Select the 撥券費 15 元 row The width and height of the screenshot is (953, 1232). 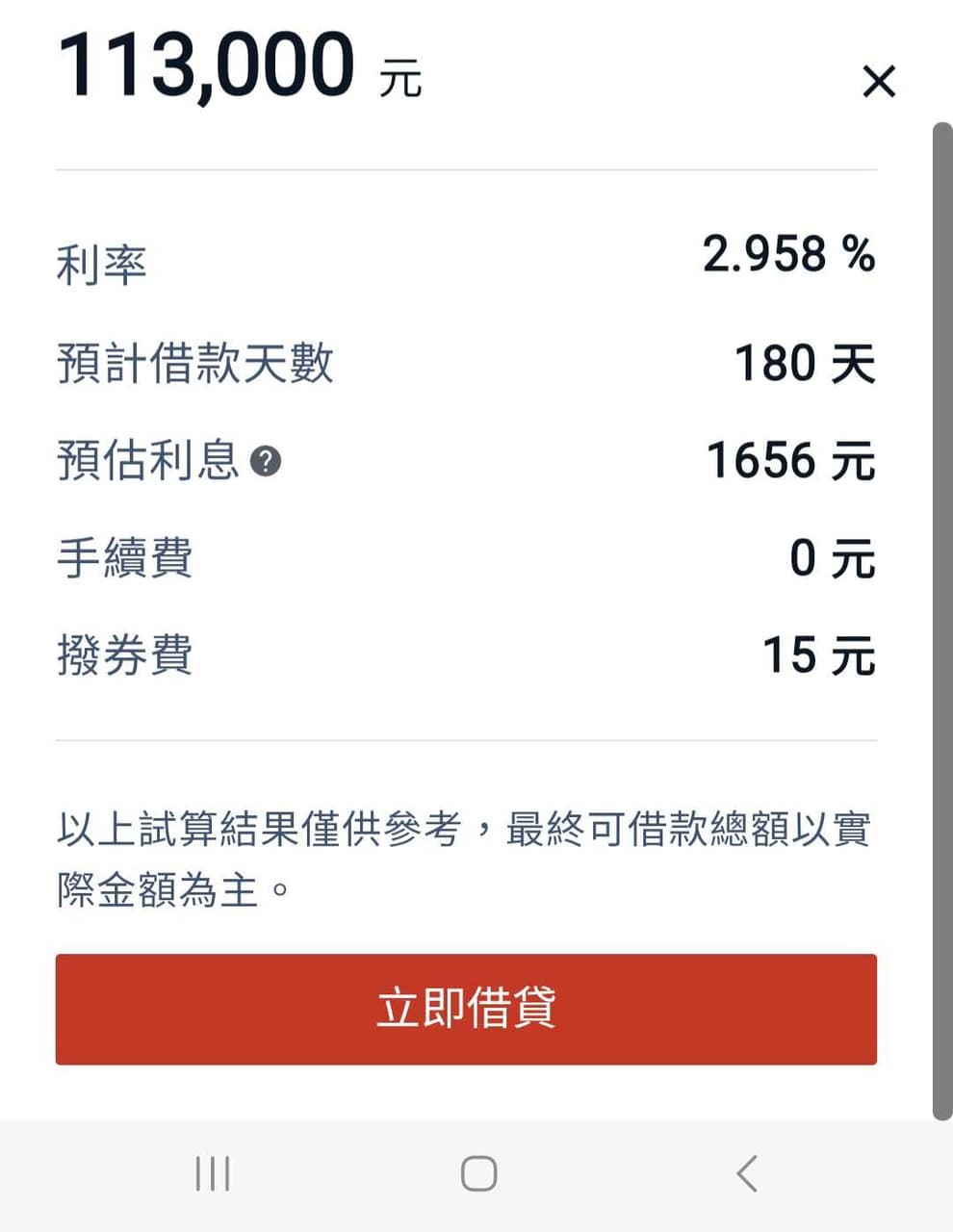point(125,654)
